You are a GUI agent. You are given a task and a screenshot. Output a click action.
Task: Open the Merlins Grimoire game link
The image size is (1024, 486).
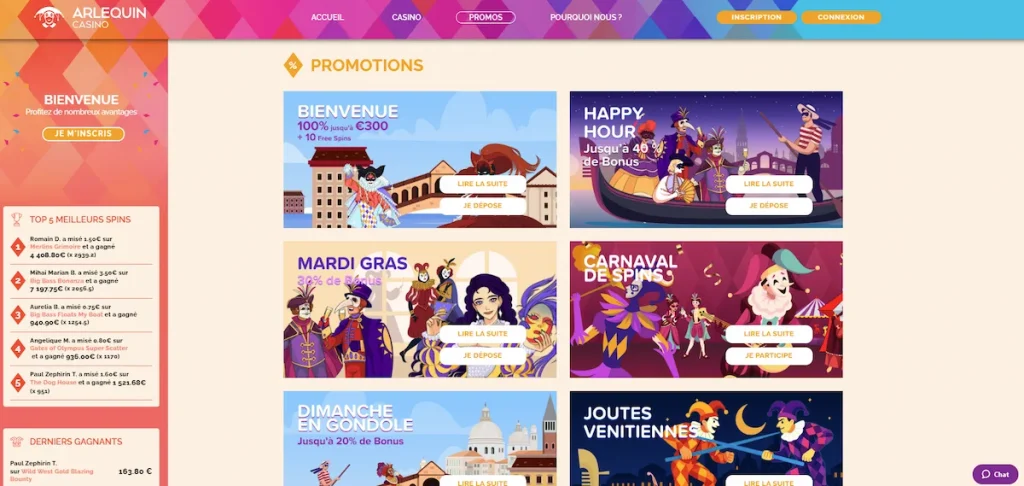coord(55,246)
